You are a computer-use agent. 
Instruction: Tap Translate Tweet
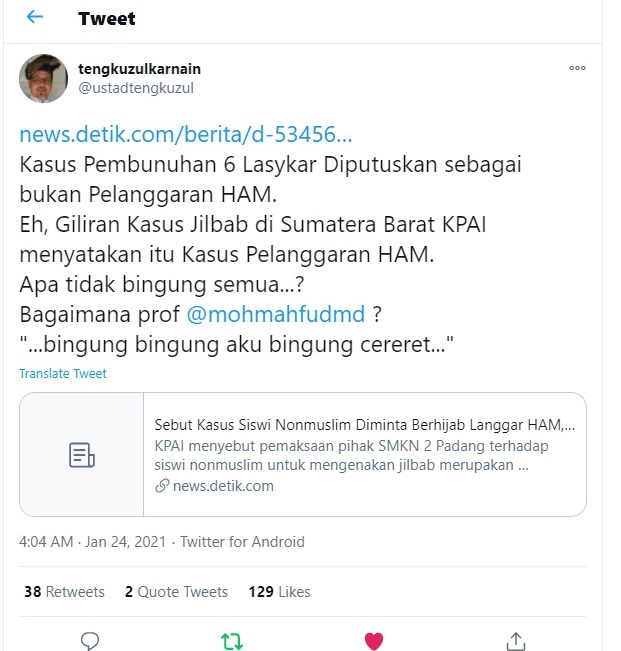[62, 374]
